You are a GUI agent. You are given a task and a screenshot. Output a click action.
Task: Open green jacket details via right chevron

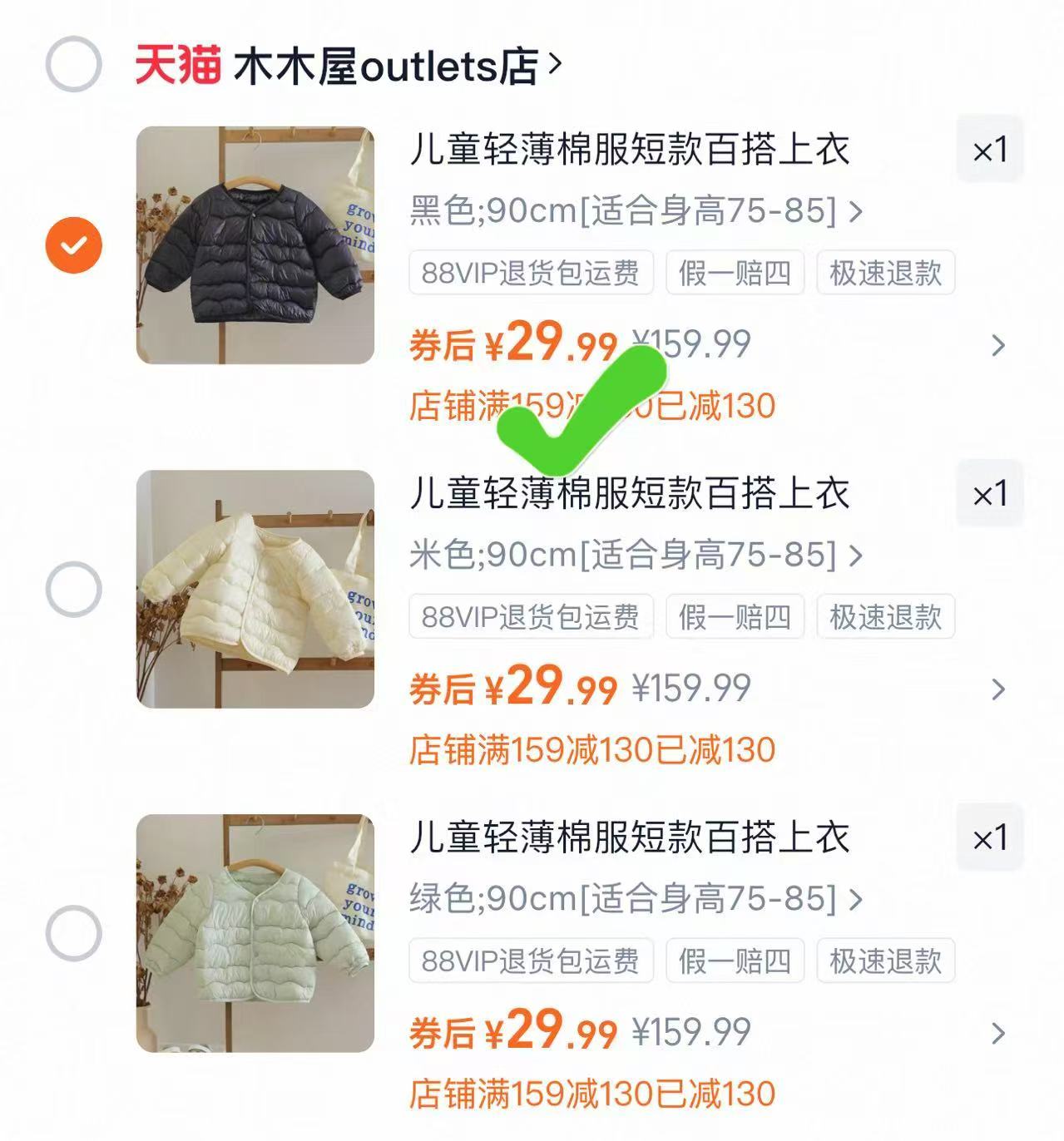click(x=997, y=1033)
